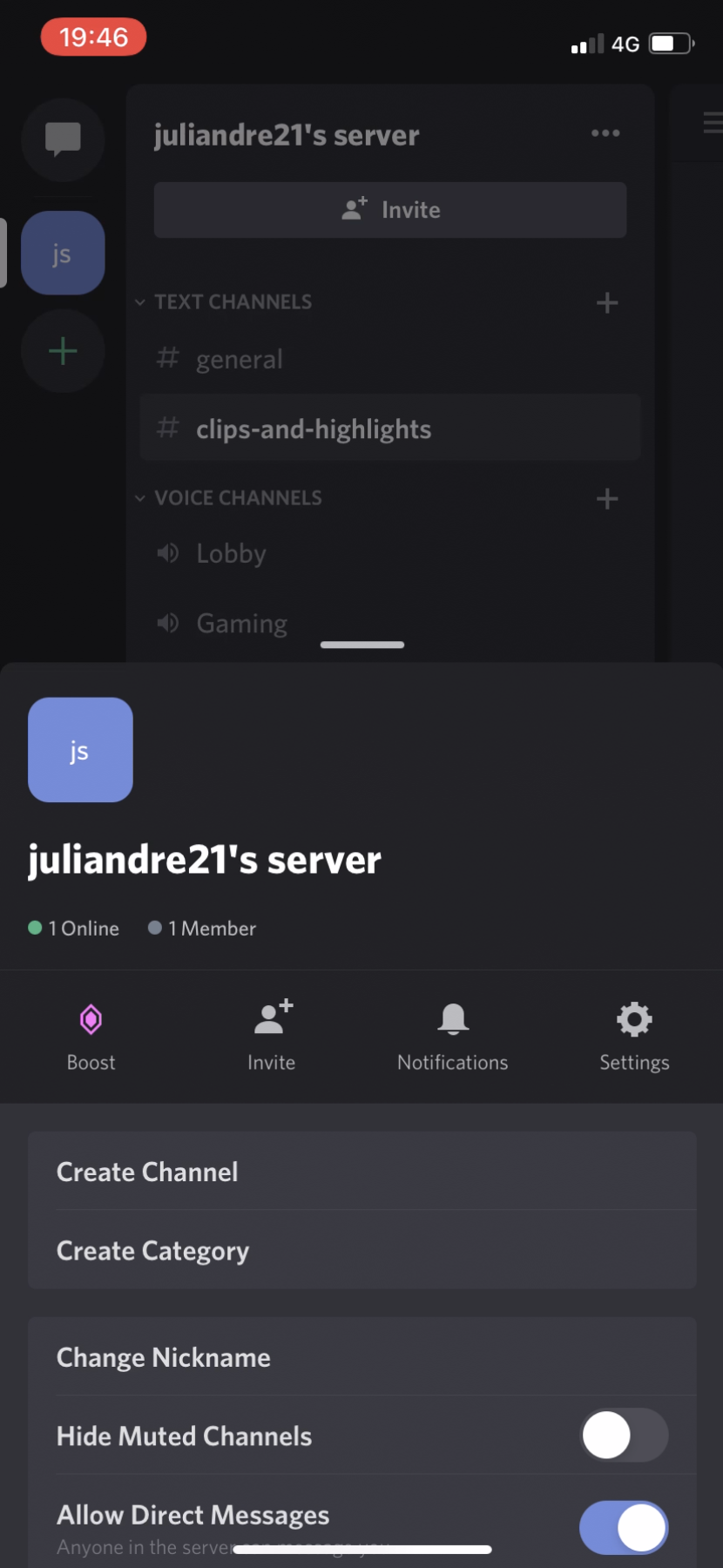
Task: Tap the js server avatar in the sheet
Action: click(x=80, y=750)
